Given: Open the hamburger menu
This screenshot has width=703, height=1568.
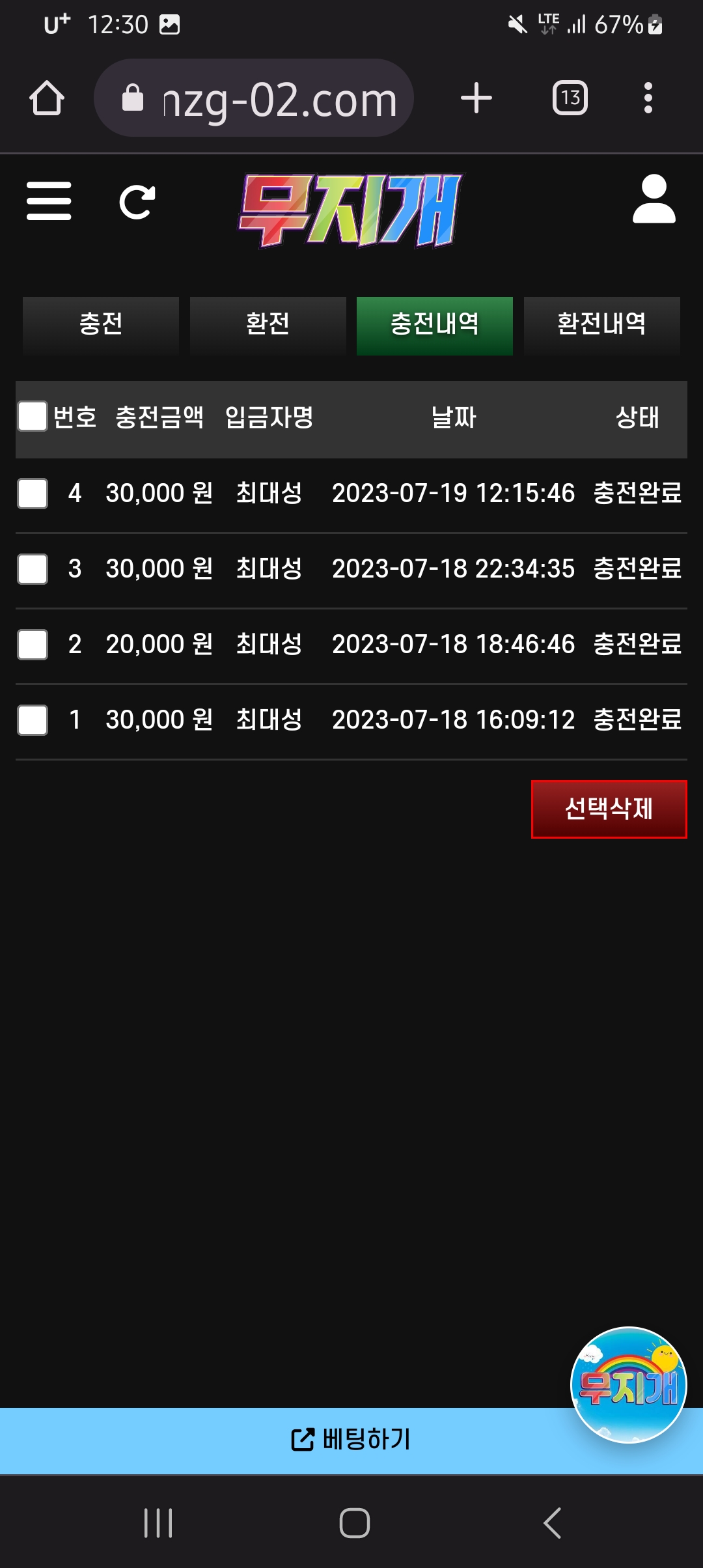Looking at the screenshot, I should 49,201.
